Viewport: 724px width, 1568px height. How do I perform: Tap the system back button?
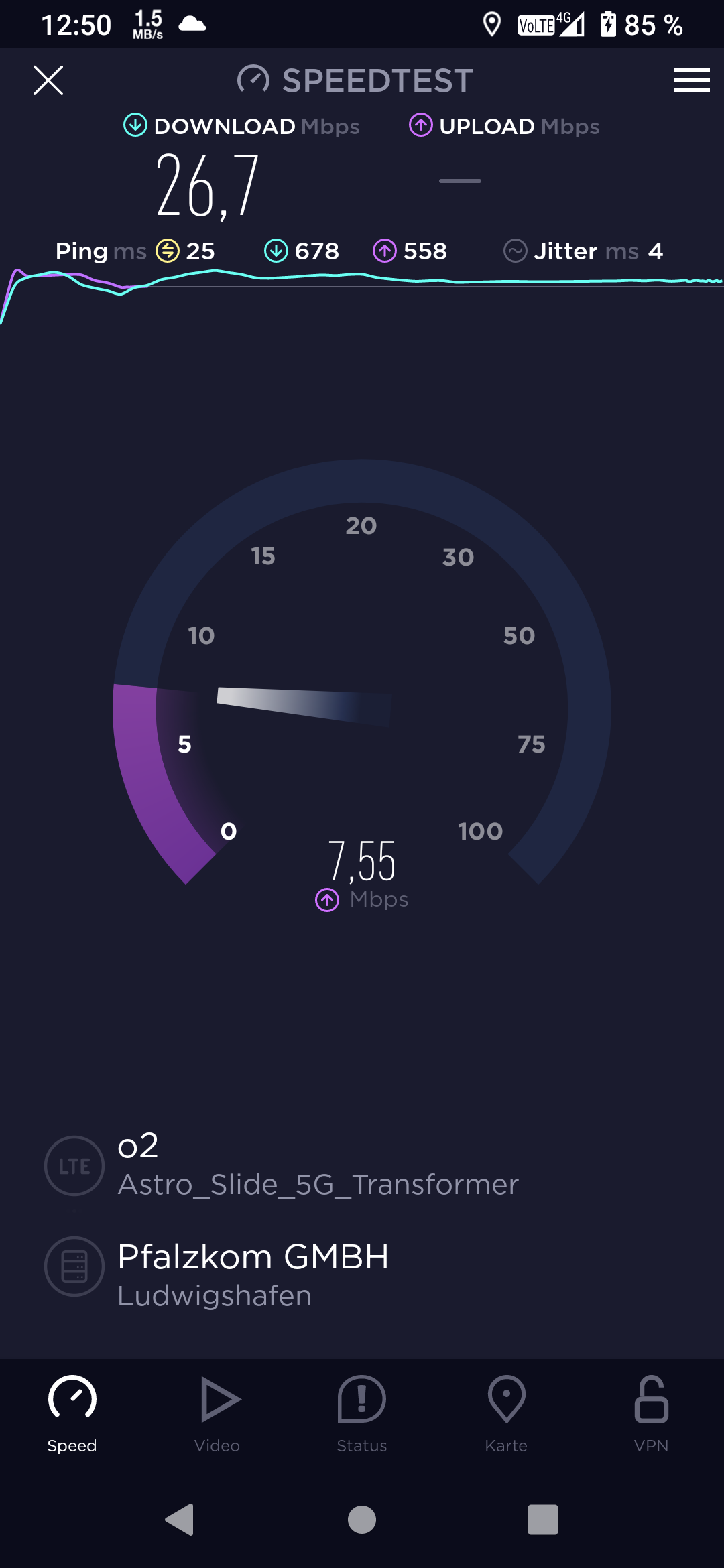pyautogui.click(x=180, y=1519)
